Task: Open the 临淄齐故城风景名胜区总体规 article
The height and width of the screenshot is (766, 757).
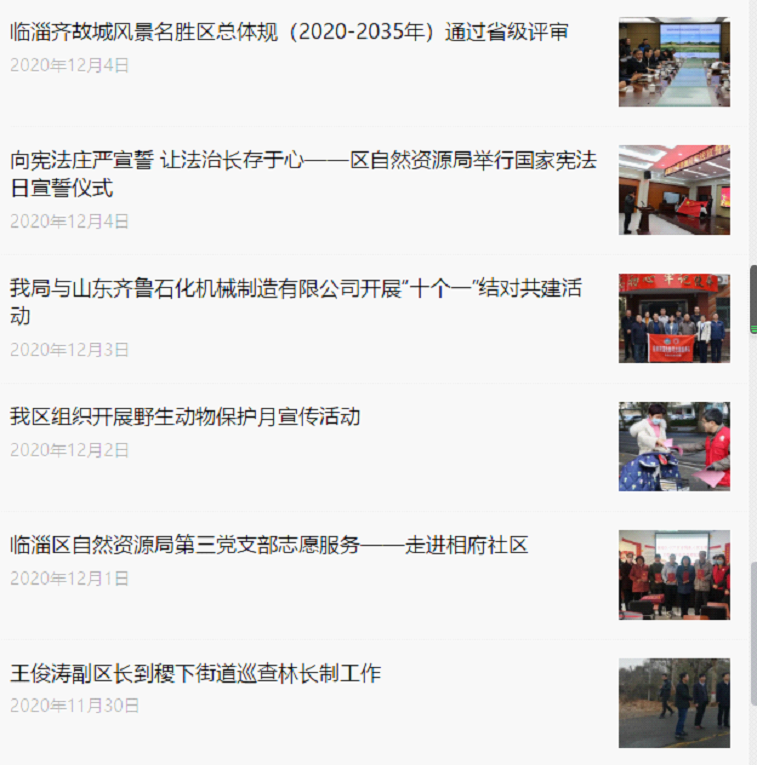Action: [289, 32]
